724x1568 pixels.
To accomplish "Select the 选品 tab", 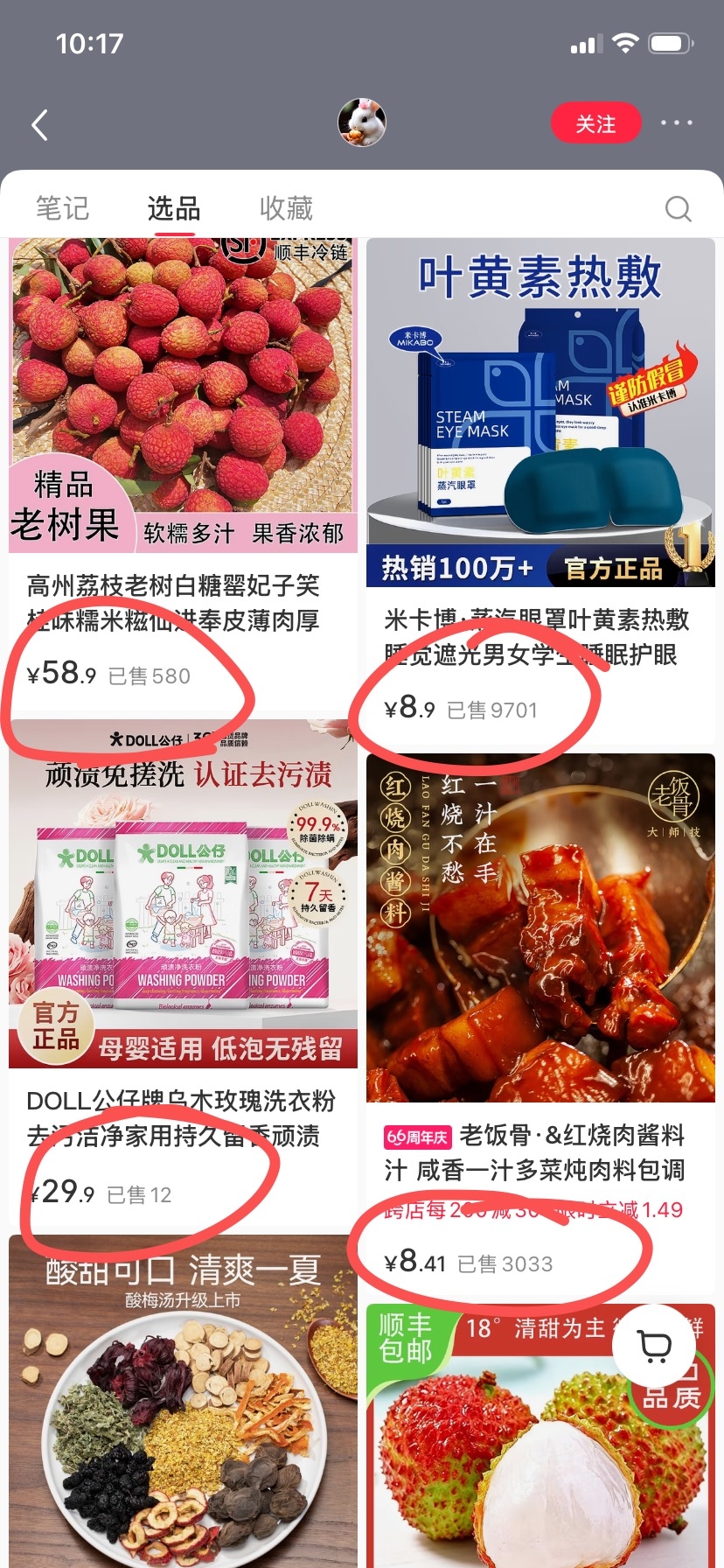I will (174, 208).
